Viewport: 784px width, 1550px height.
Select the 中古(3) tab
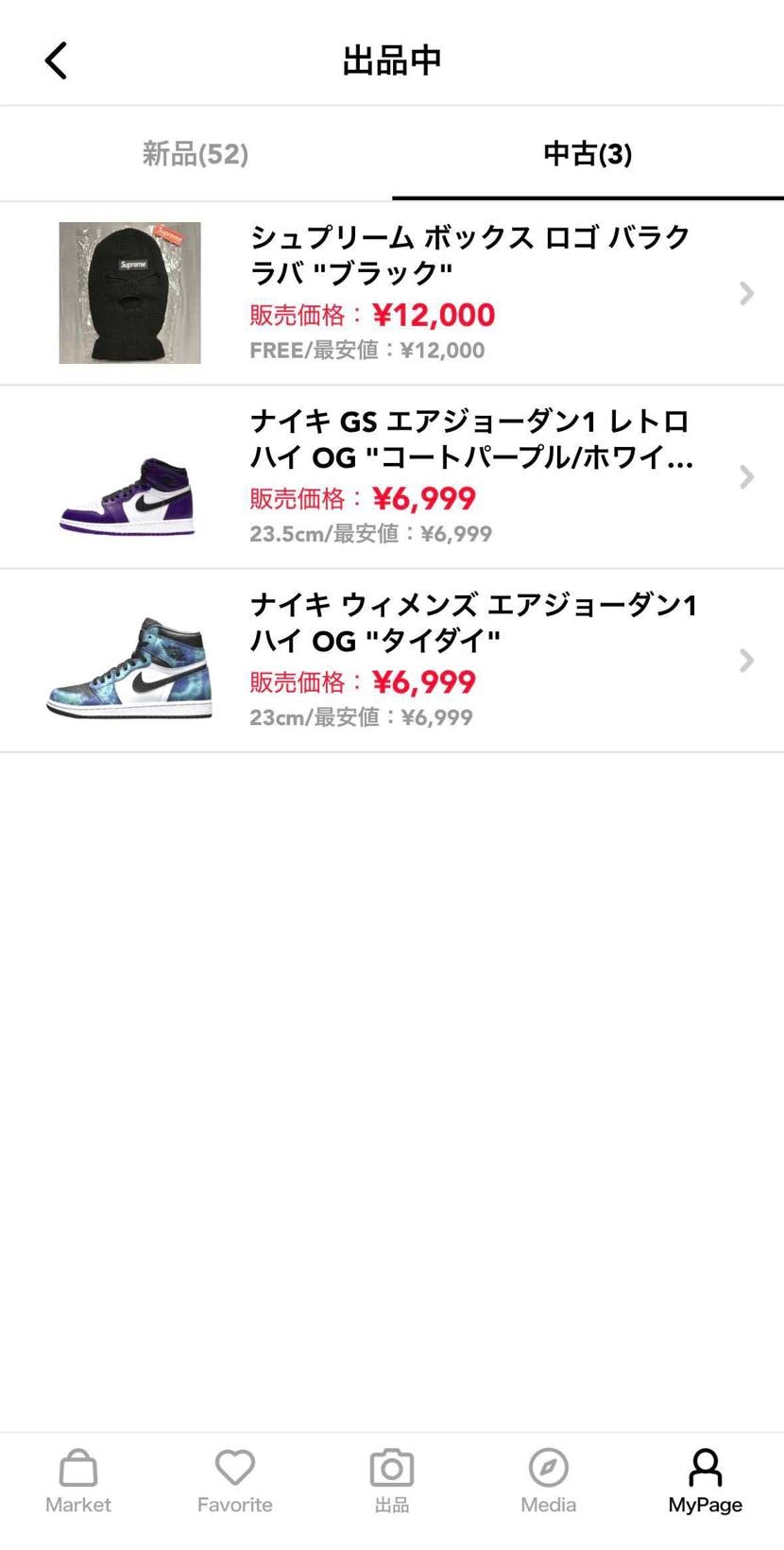[587, 153]
